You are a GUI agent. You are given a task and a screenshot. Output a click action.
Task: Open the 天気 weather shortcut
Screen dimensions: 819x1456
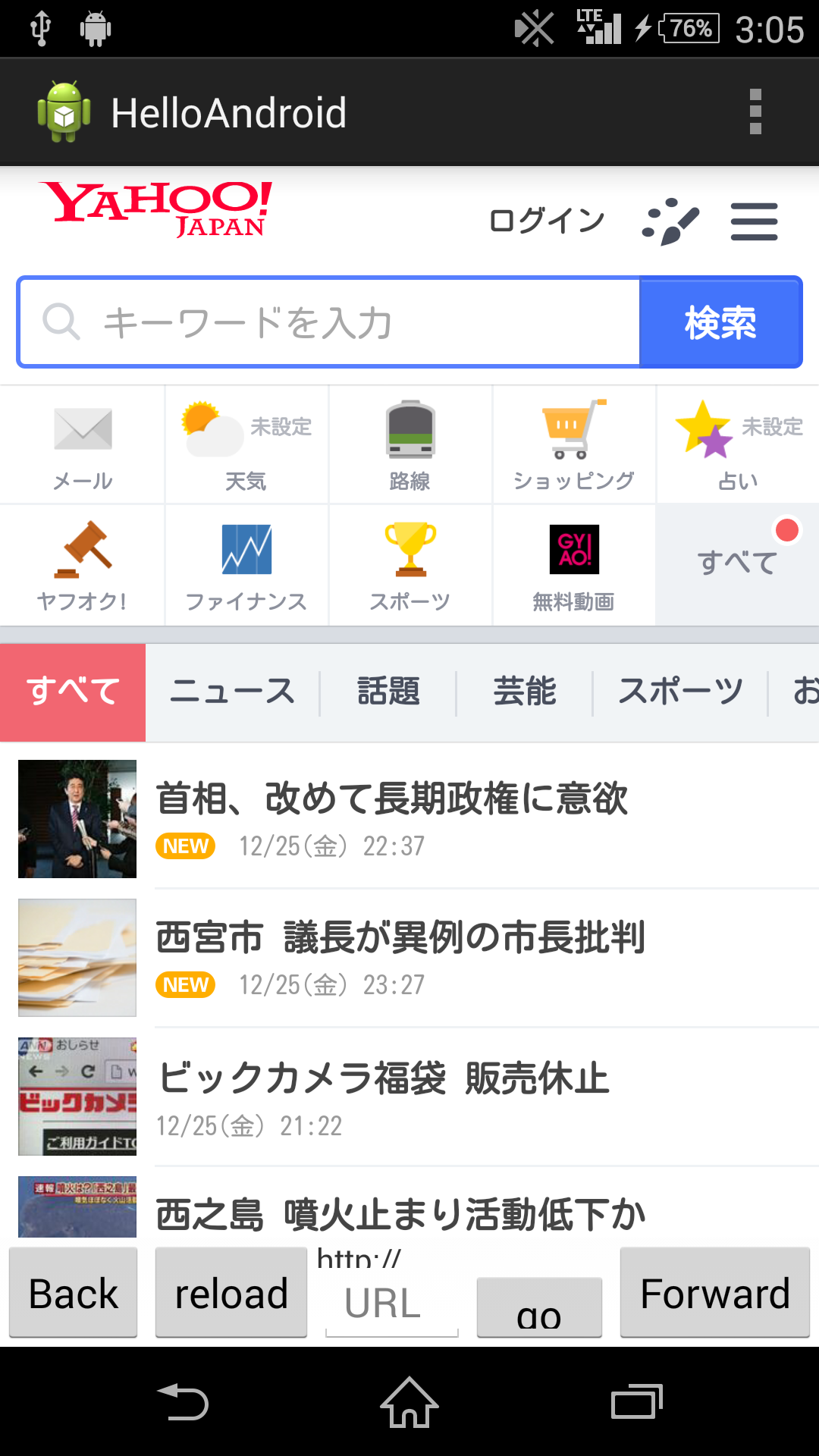246,445
